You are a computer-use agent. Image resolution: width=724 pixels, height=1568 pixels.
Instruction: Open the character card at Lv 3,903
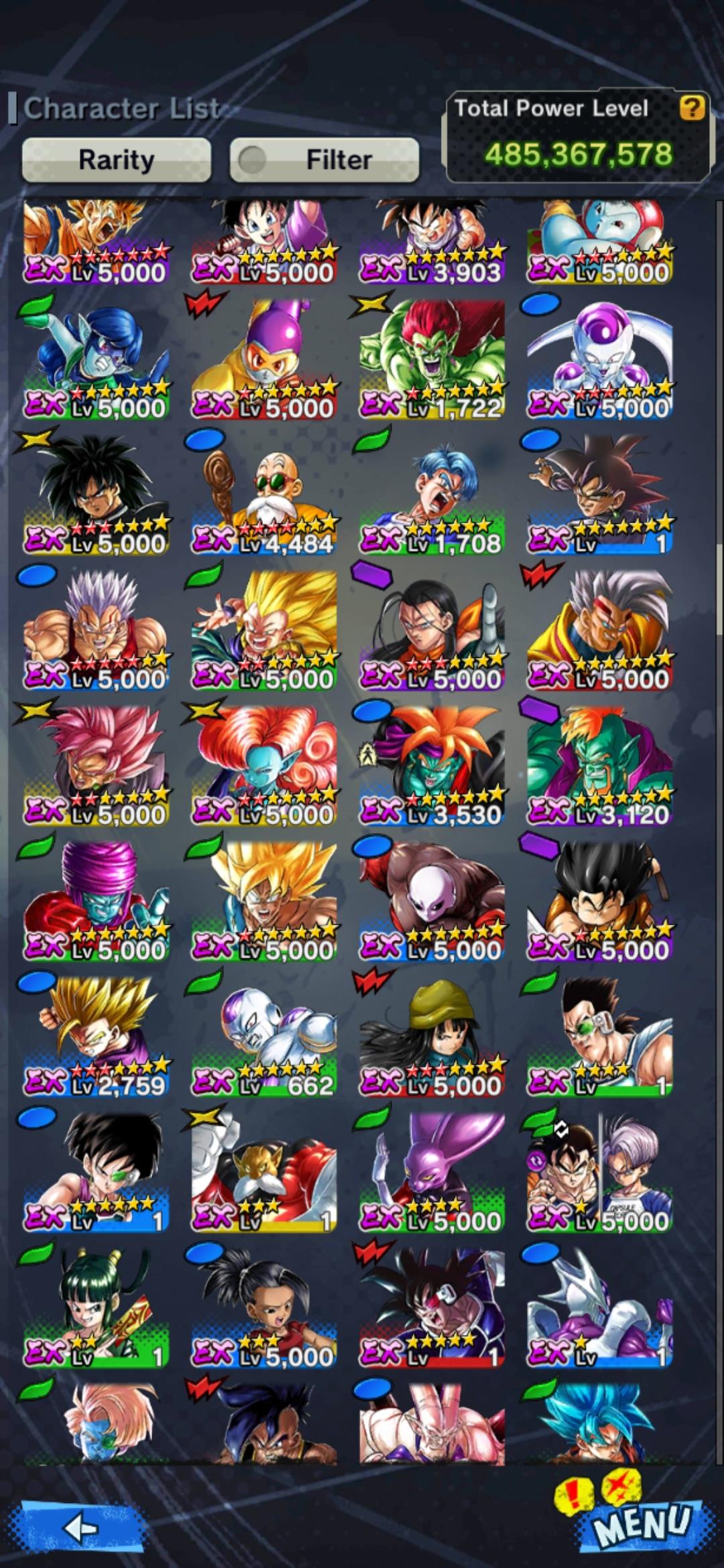tap(432, 241)
